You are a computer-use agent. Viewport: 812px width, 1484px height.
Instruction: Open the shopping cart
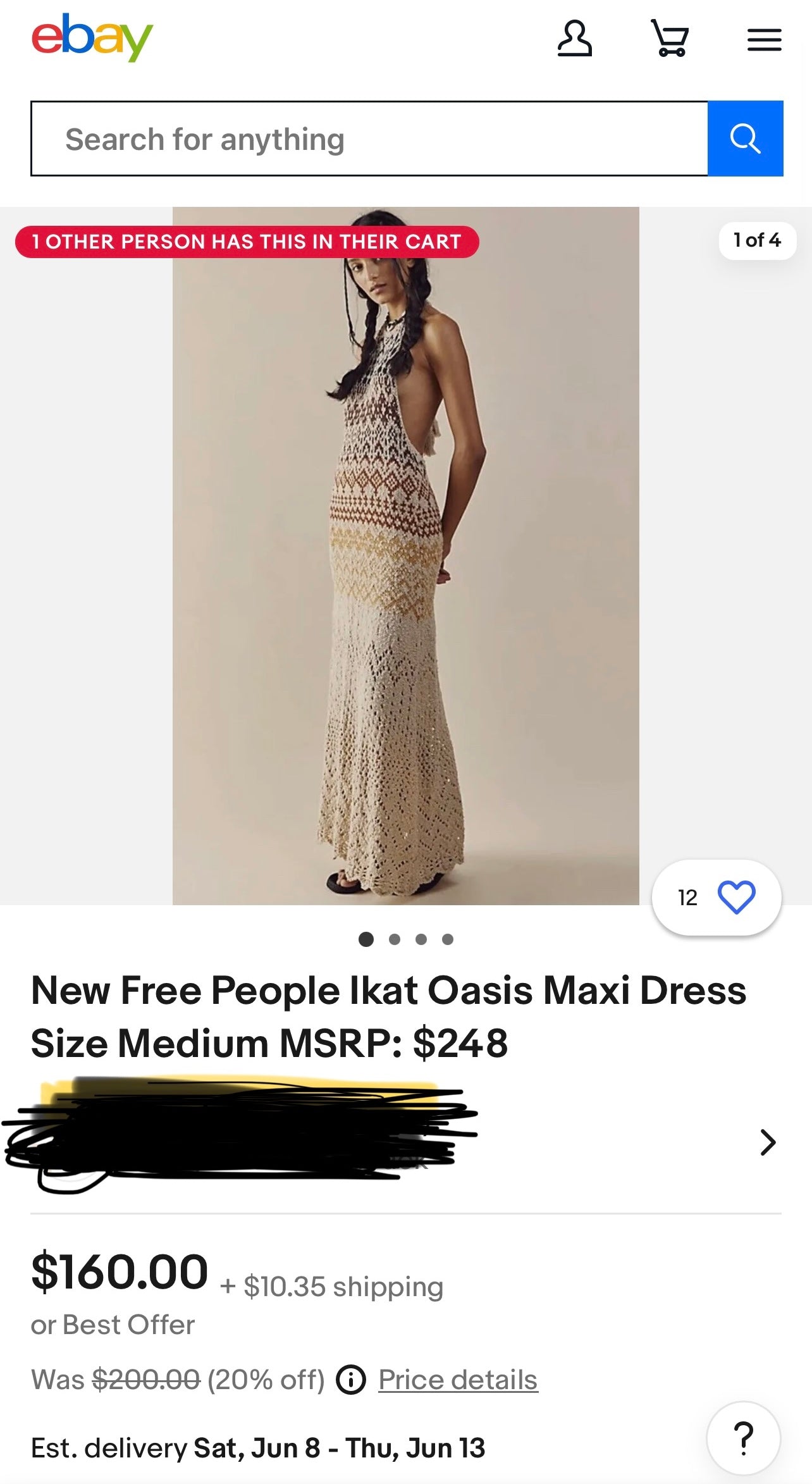(670, 39)
